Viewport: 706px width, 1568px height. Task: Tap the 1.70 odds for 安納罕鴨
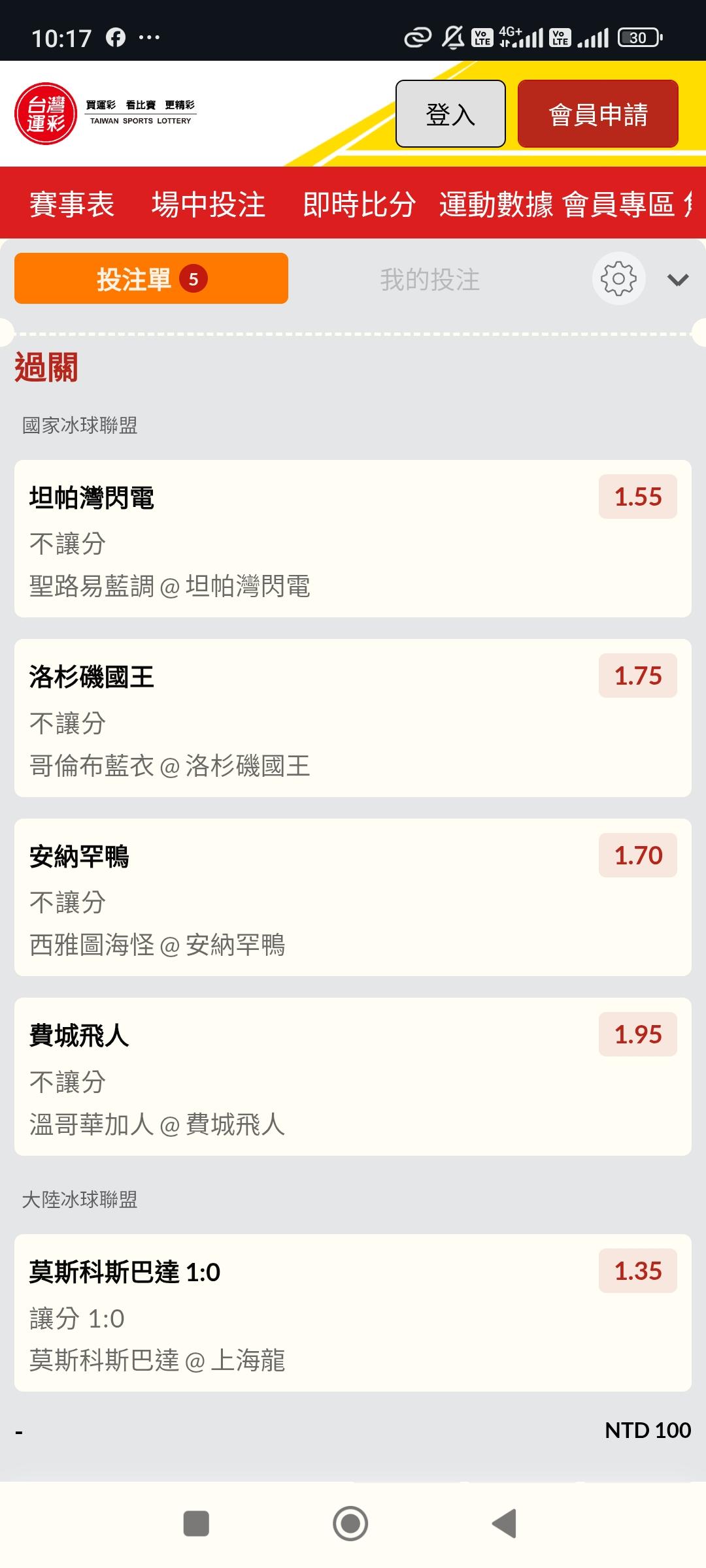coord(637,856)
